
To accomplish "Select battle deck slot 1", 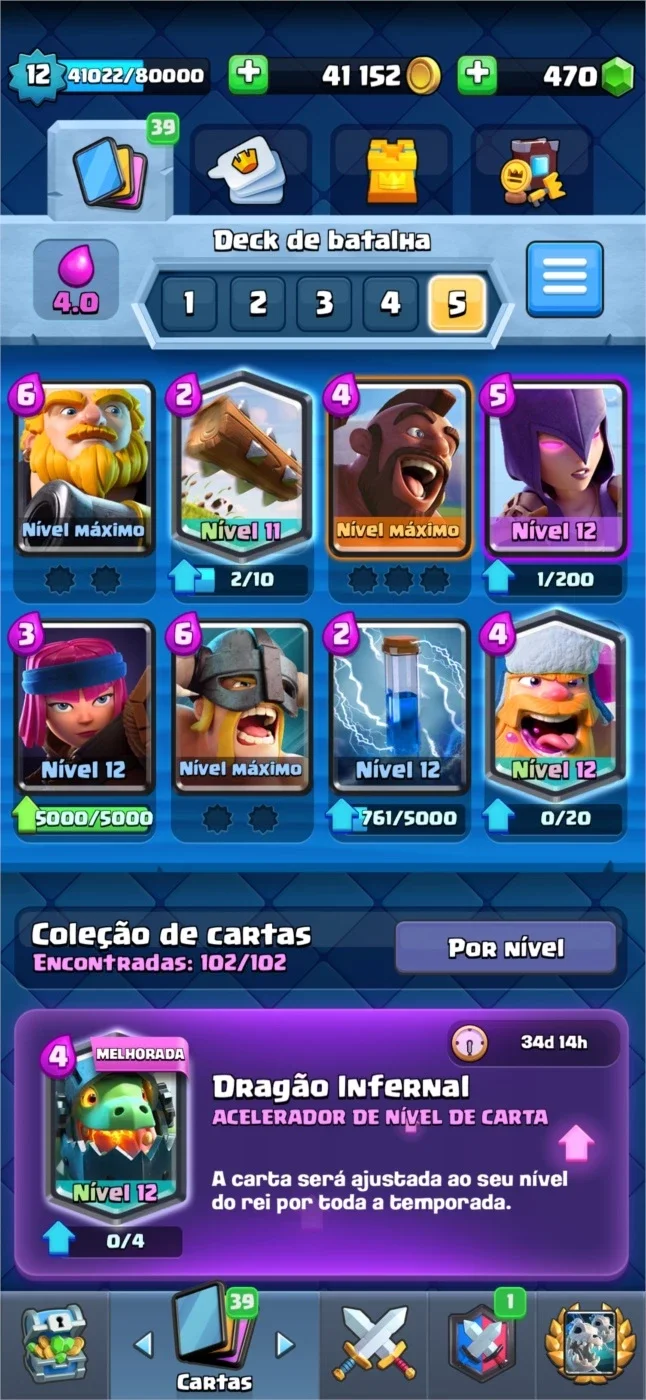I will (x=190, y=302).
